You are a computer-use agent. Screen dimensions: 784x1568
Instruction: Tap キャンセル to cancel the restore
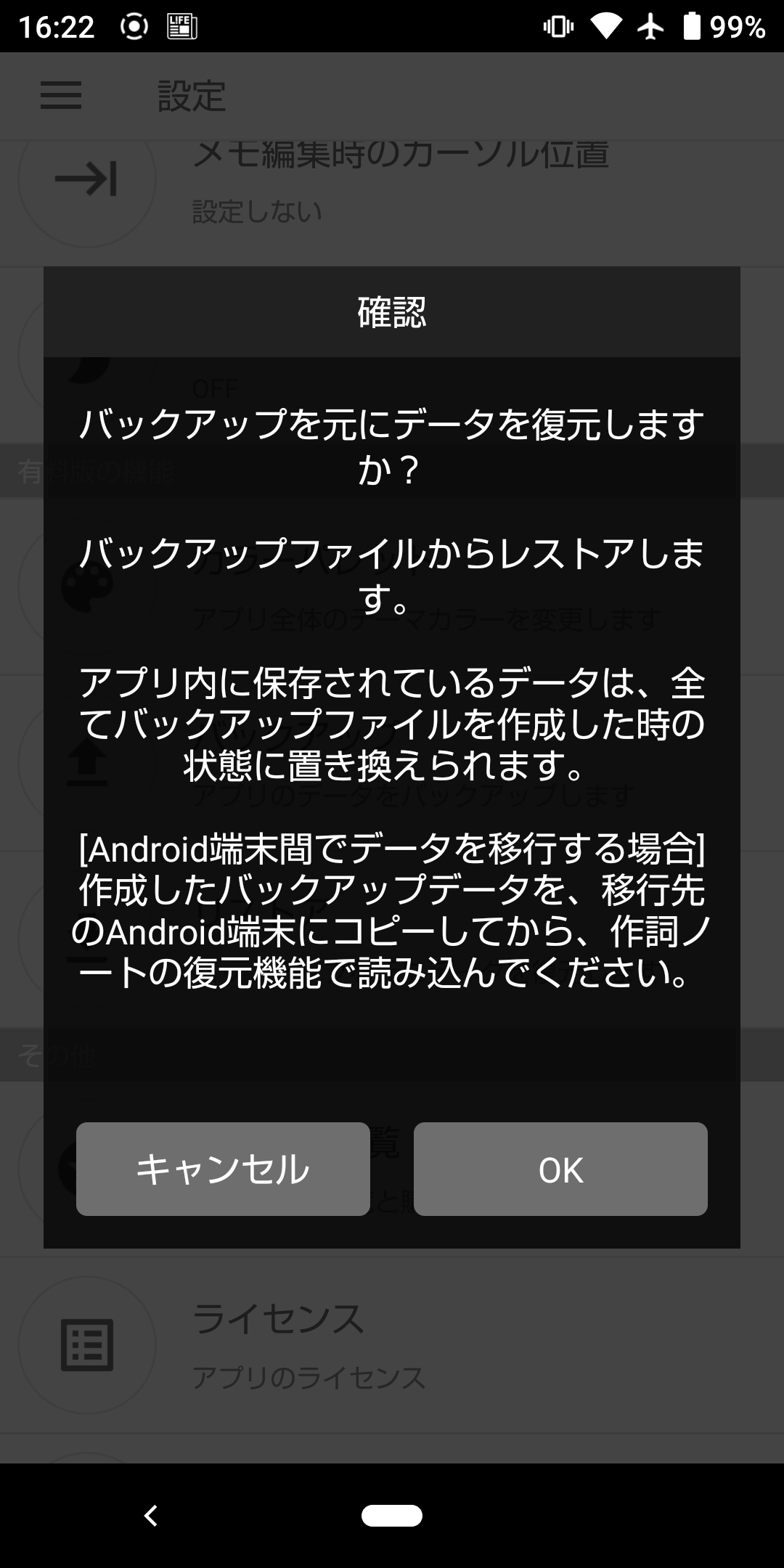click(x=223, y=1169)
